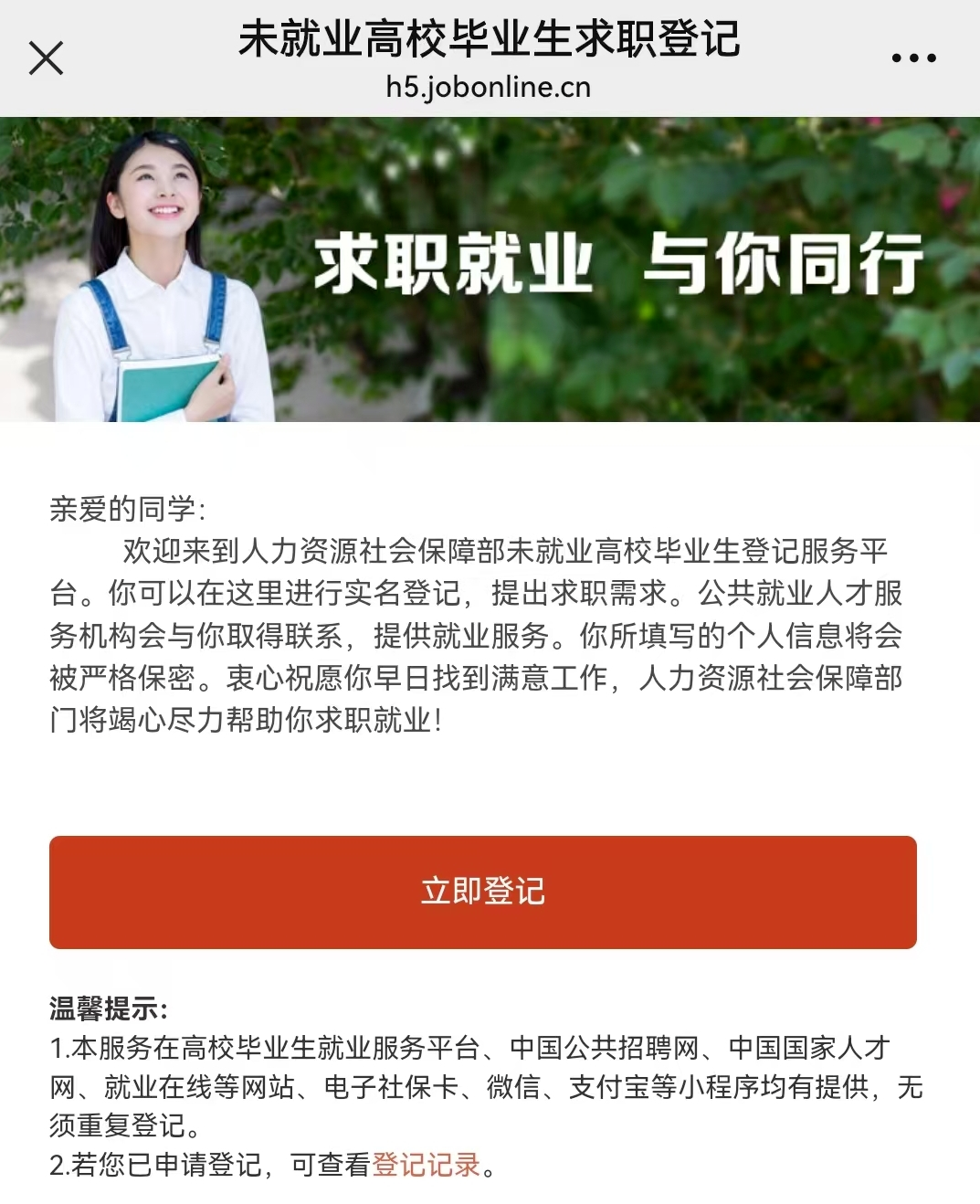Open the 登记记录 registration records link
The width and height of the screenshot is (980, 1204).
coord(426,1165)
